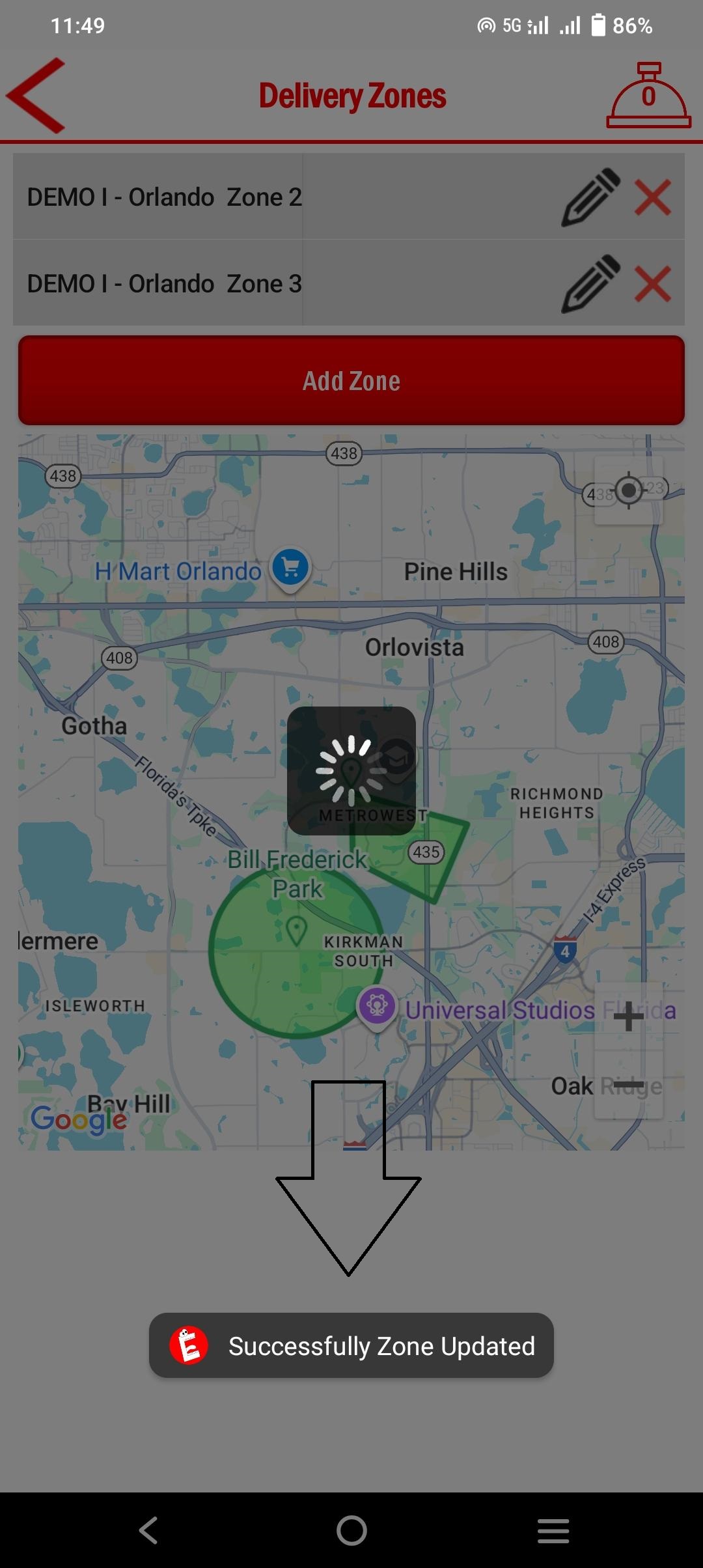Zoom in on the map
This screenshot has height=1568, width=703.
pos(629,1017)
